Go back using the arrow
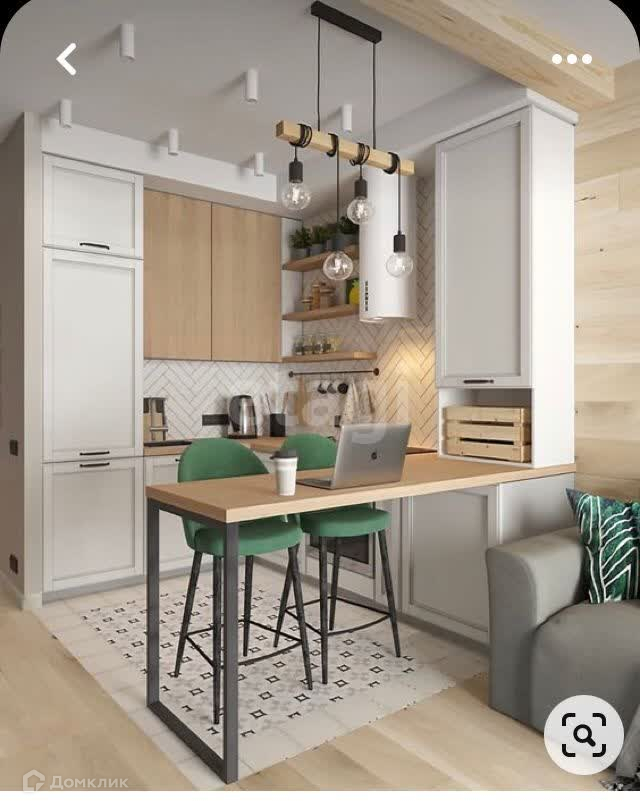The width and height of the screenshot is (640, 808). coord(67,59)
